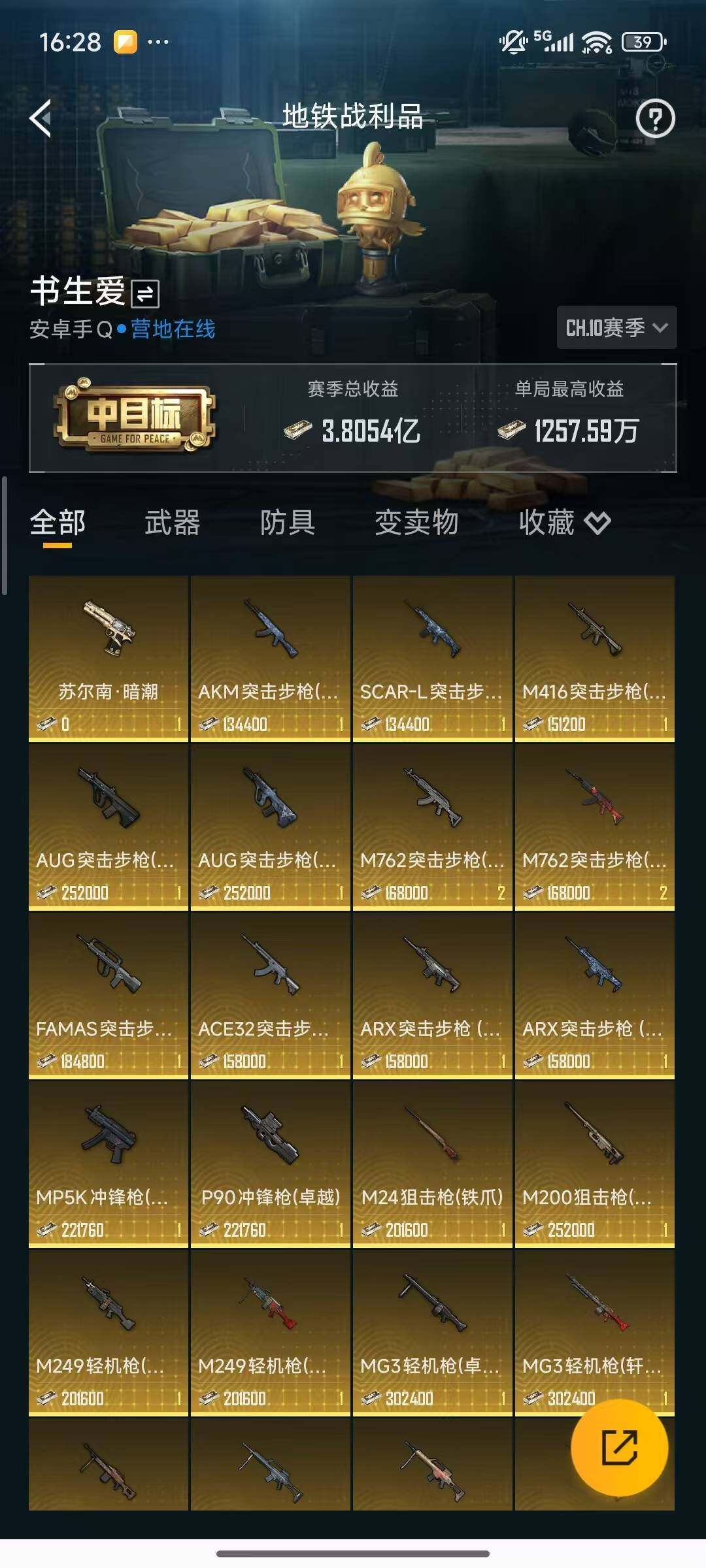
Task: Open the 变卖物 tab
Action: 416,523
